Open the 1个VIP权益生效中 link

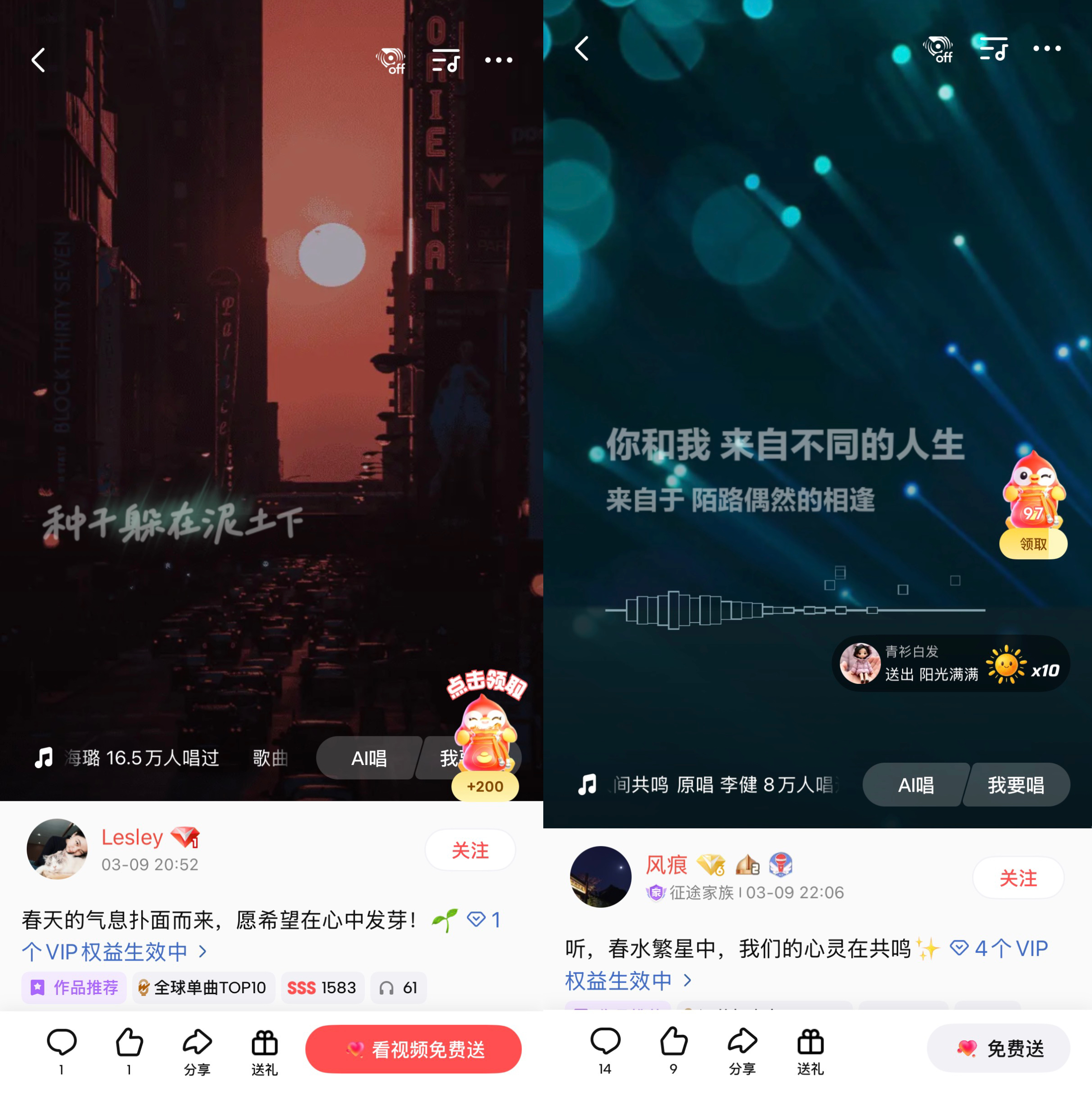click(x=115, y=952)
